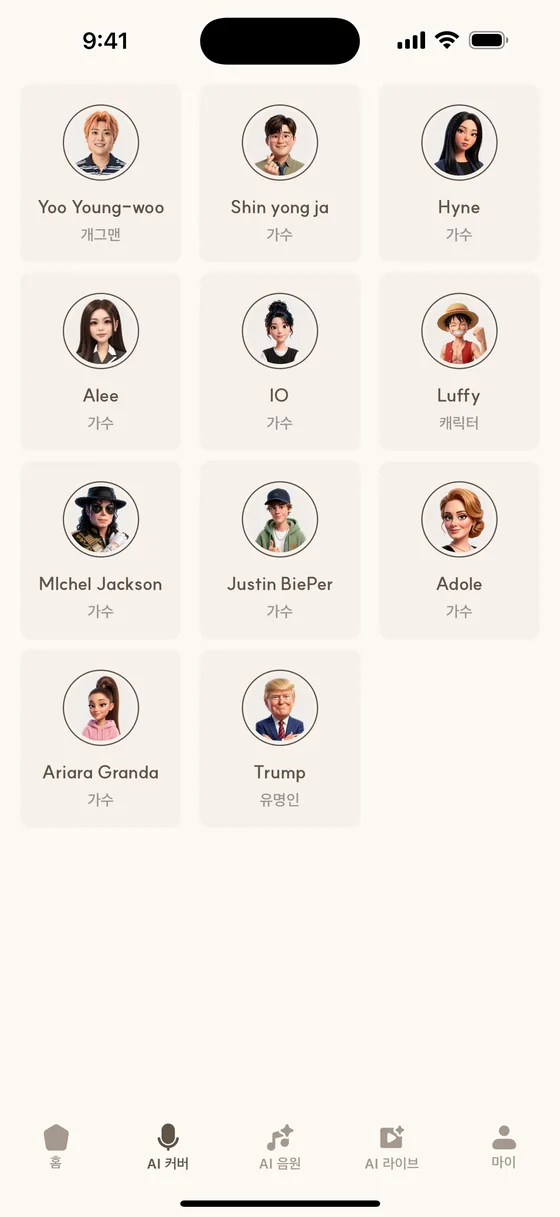Tap the AI 커버 tab

(x=168, y=1147)
